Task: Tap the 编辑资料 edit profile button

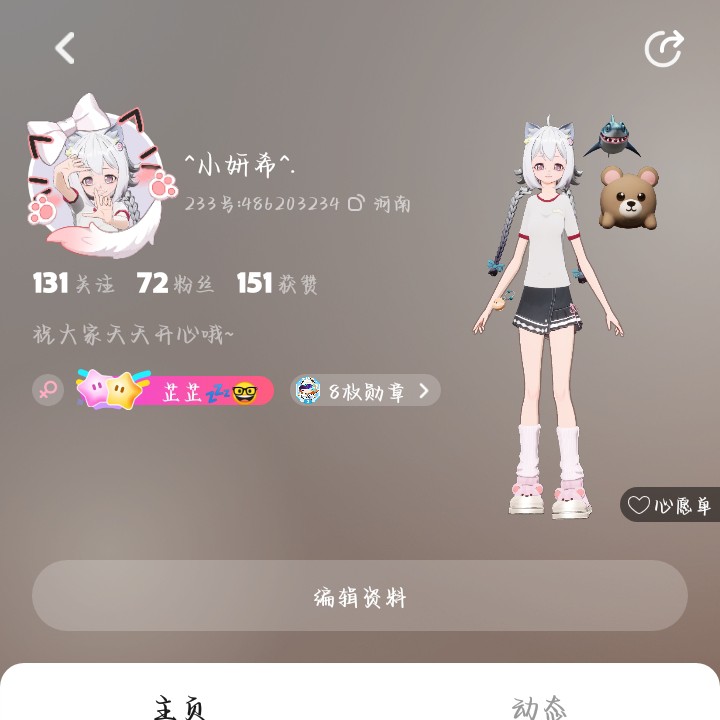Action: coord(360,597)
